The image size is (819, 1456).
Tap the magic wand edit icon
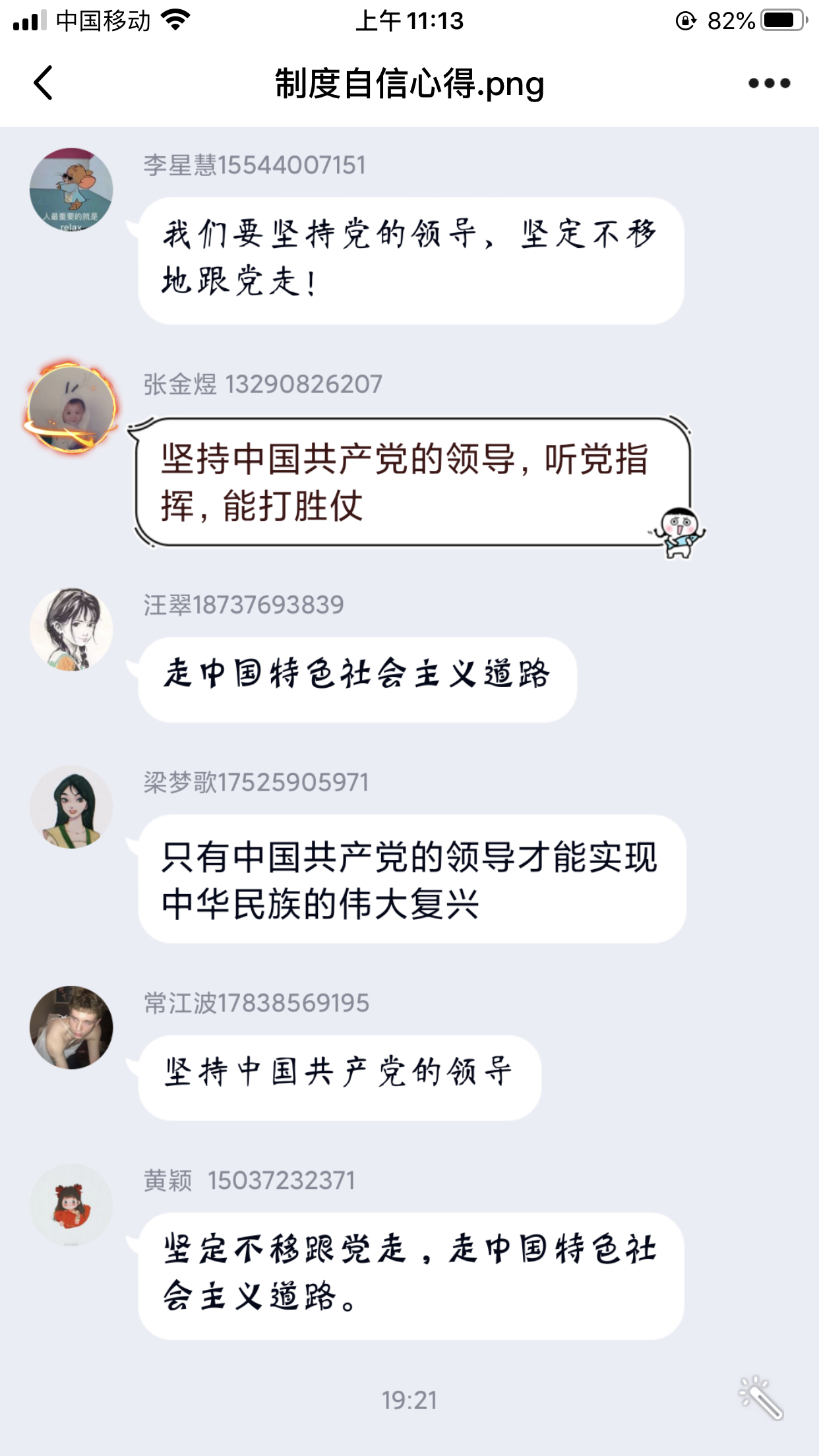pyautogui.click(x=761, y=1397)
